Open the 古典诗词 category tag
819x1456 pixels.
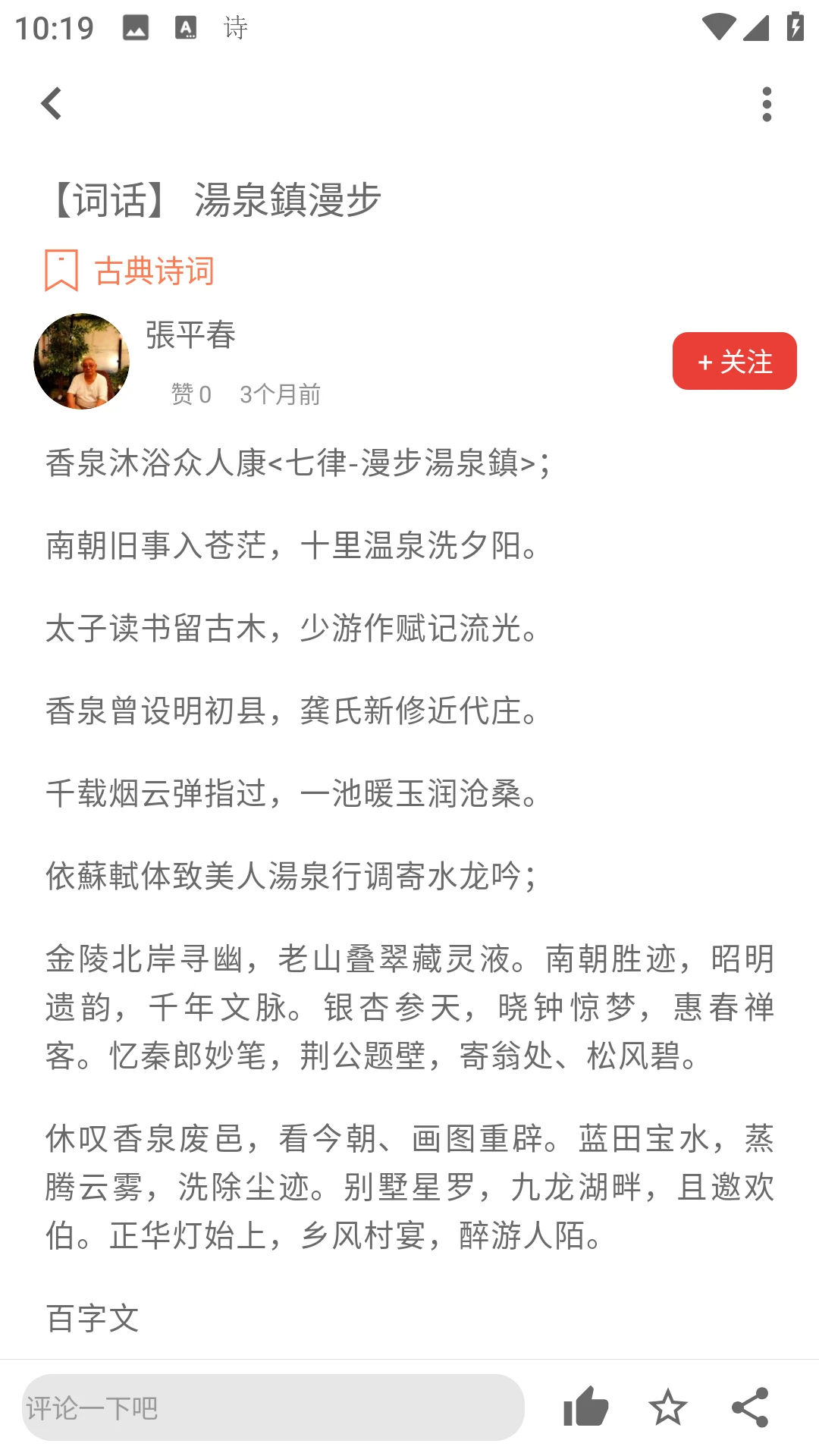130,271
